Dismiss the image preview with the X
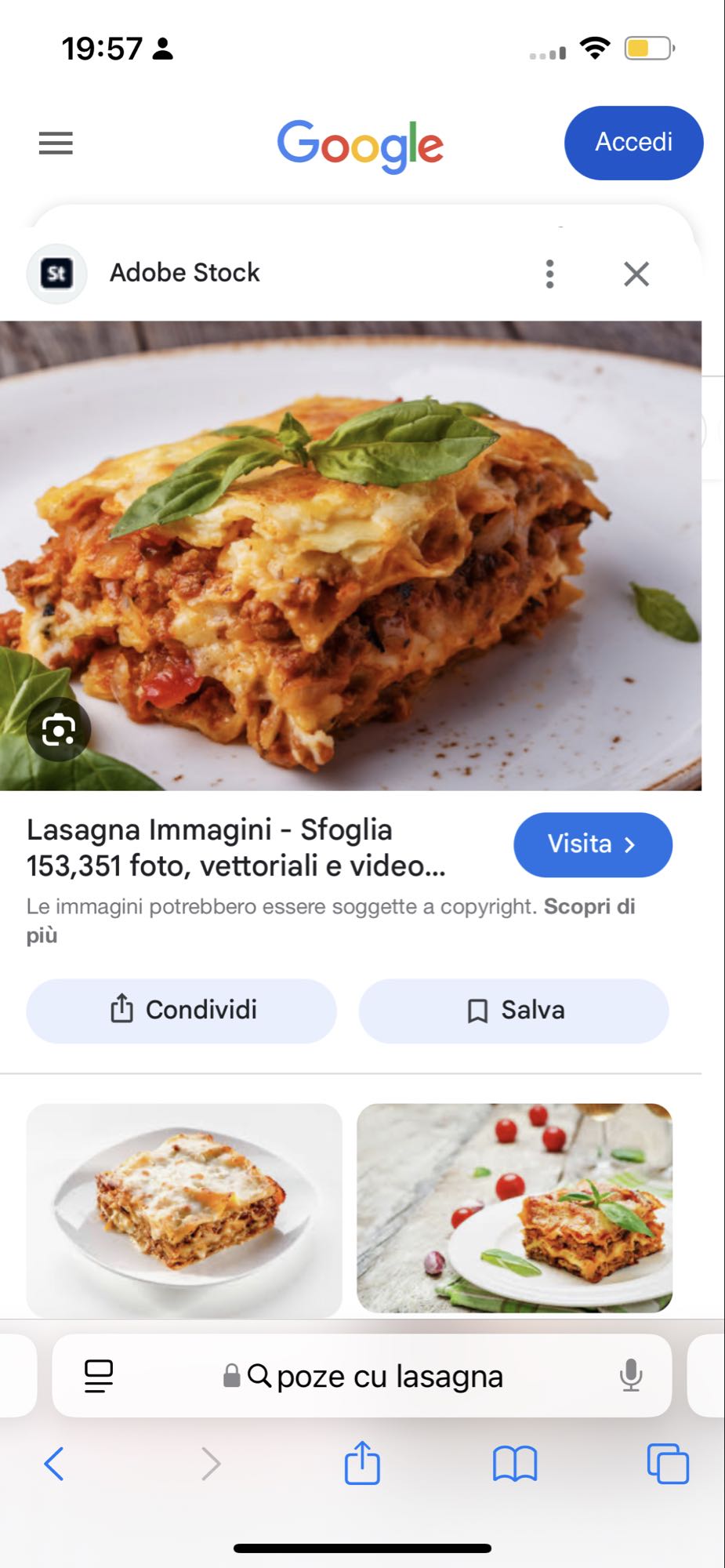 tap(636, 274)
